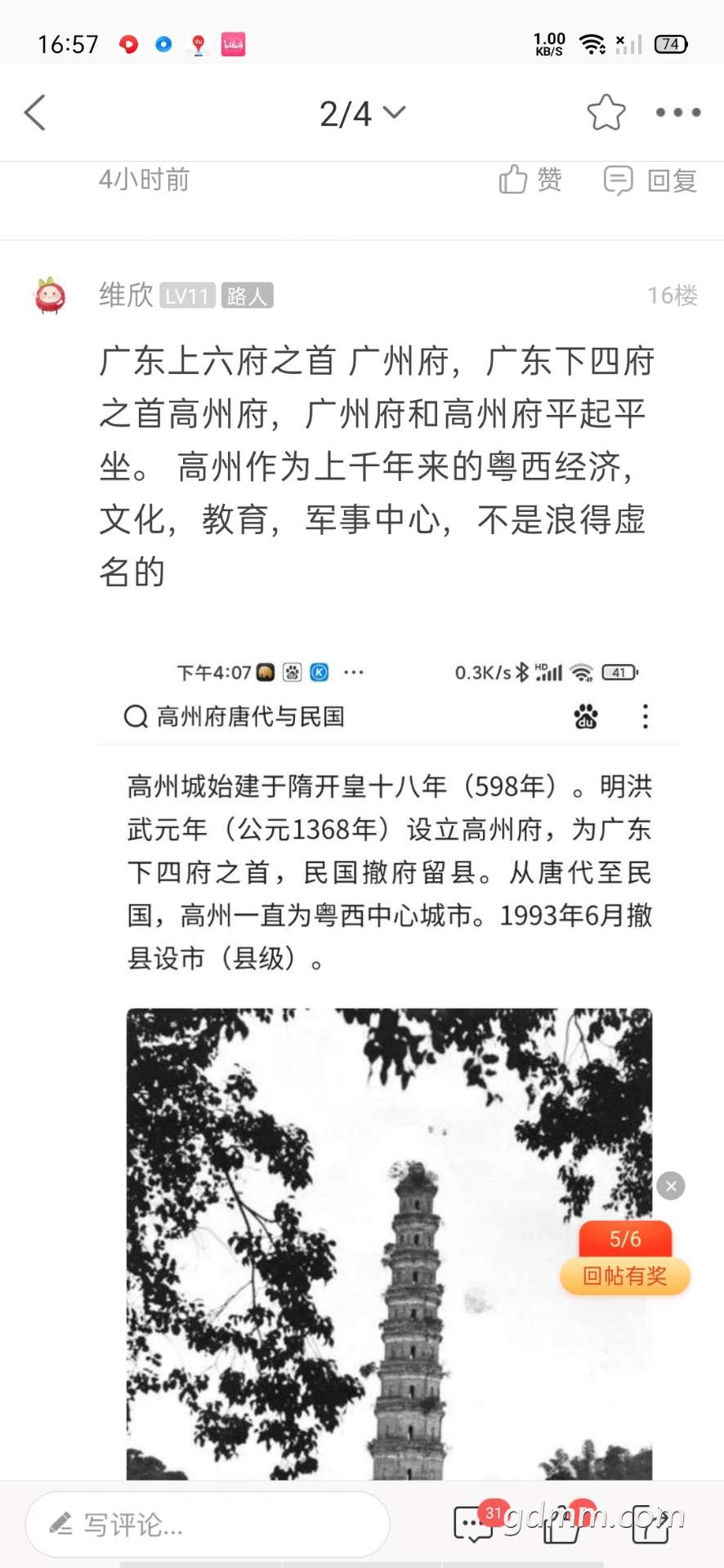Open the screenshot image in 维欣's post
724x1568 pixels.
pyautogui.click(x=389, y=1062)
